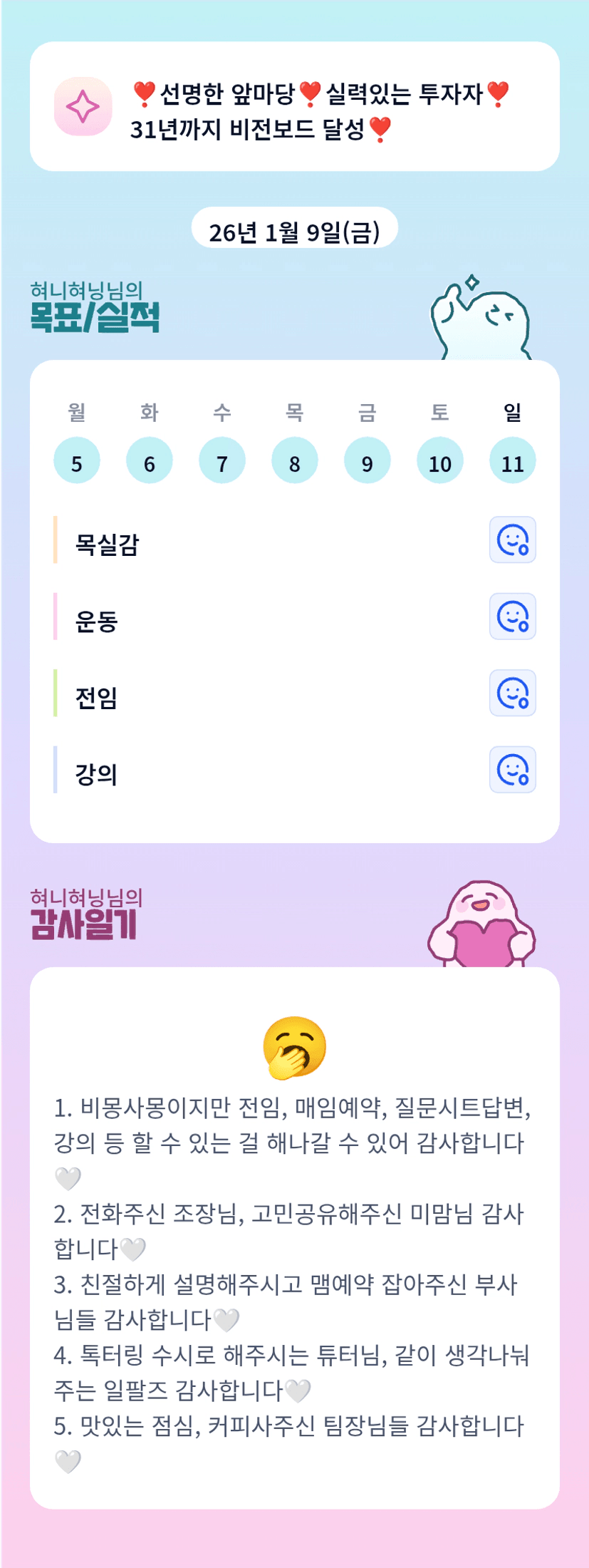Screen dimensions: 589x1568
Task: Tap the smiley icon beside 운동
Action: click(513, 617)
